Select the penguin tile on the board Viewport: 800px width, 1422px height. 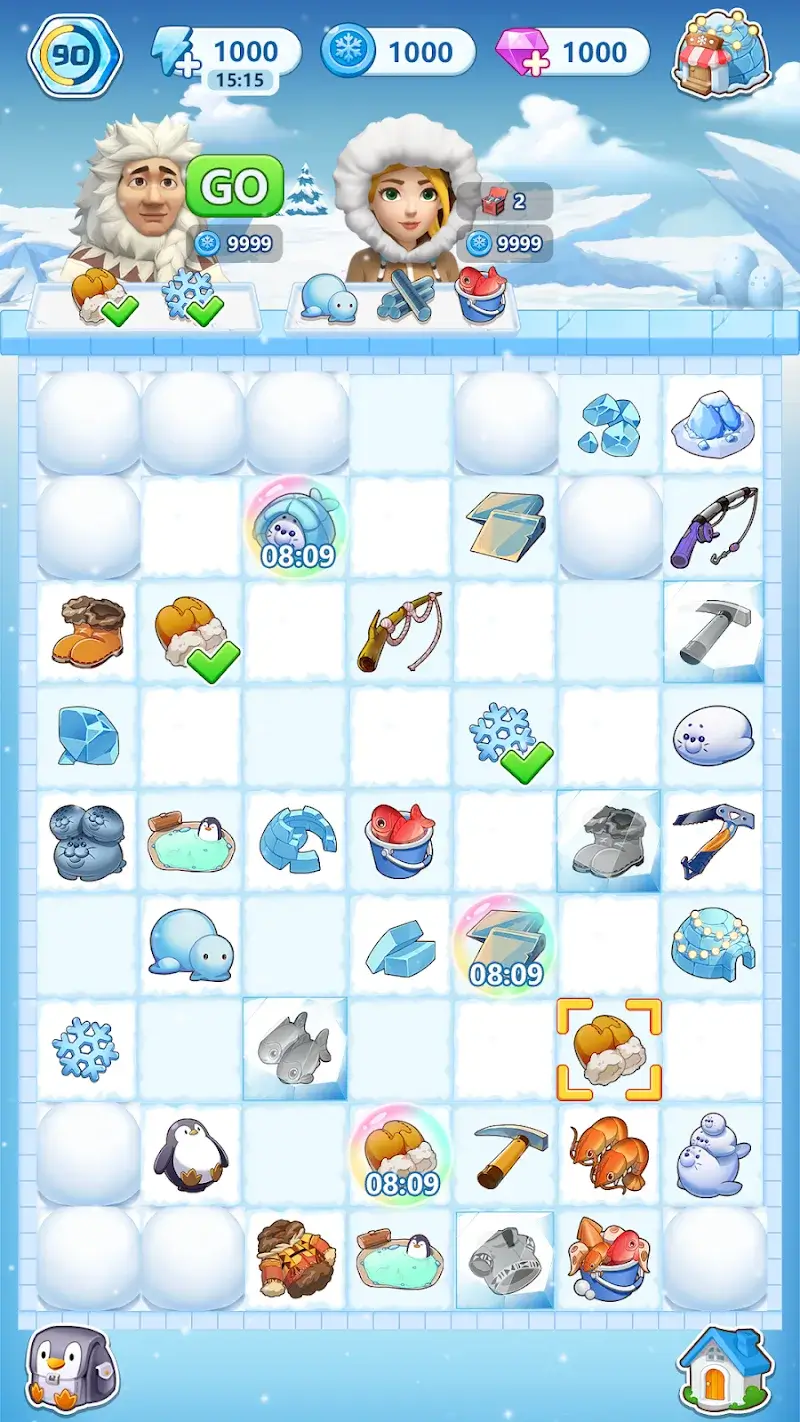pos(191,1152)
